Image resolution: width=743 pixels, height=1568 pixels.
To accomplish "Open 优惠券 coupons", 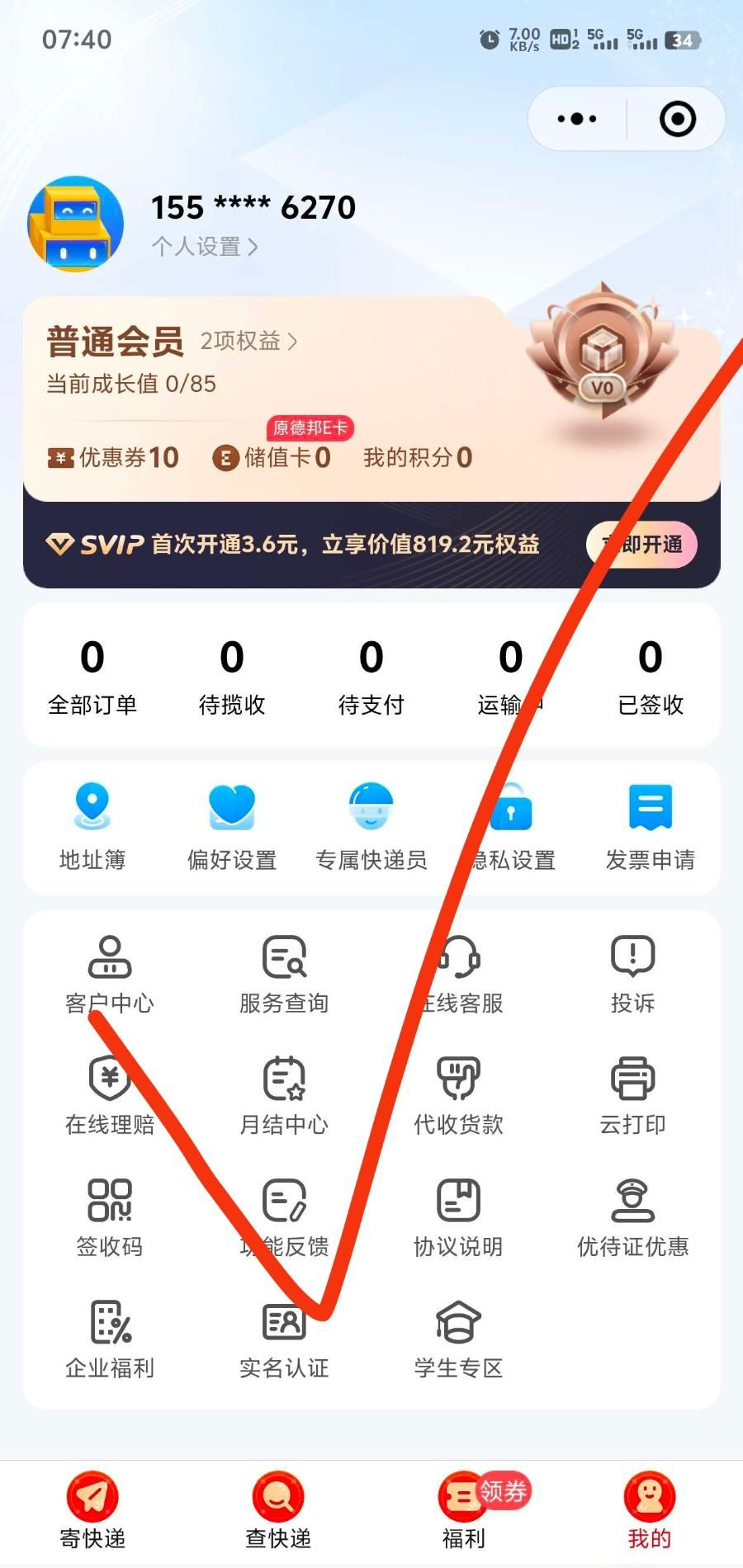I will (x=114, y=457).
